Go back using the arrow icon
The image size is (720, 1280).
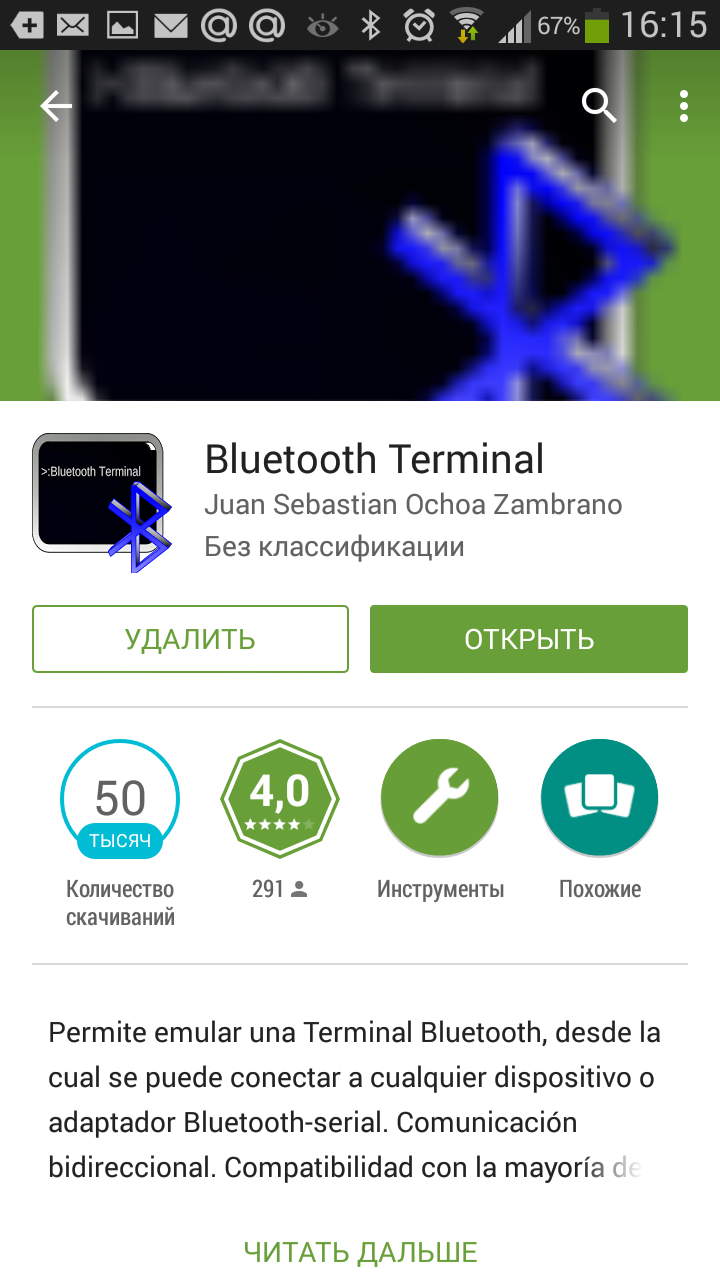[56, 106]
